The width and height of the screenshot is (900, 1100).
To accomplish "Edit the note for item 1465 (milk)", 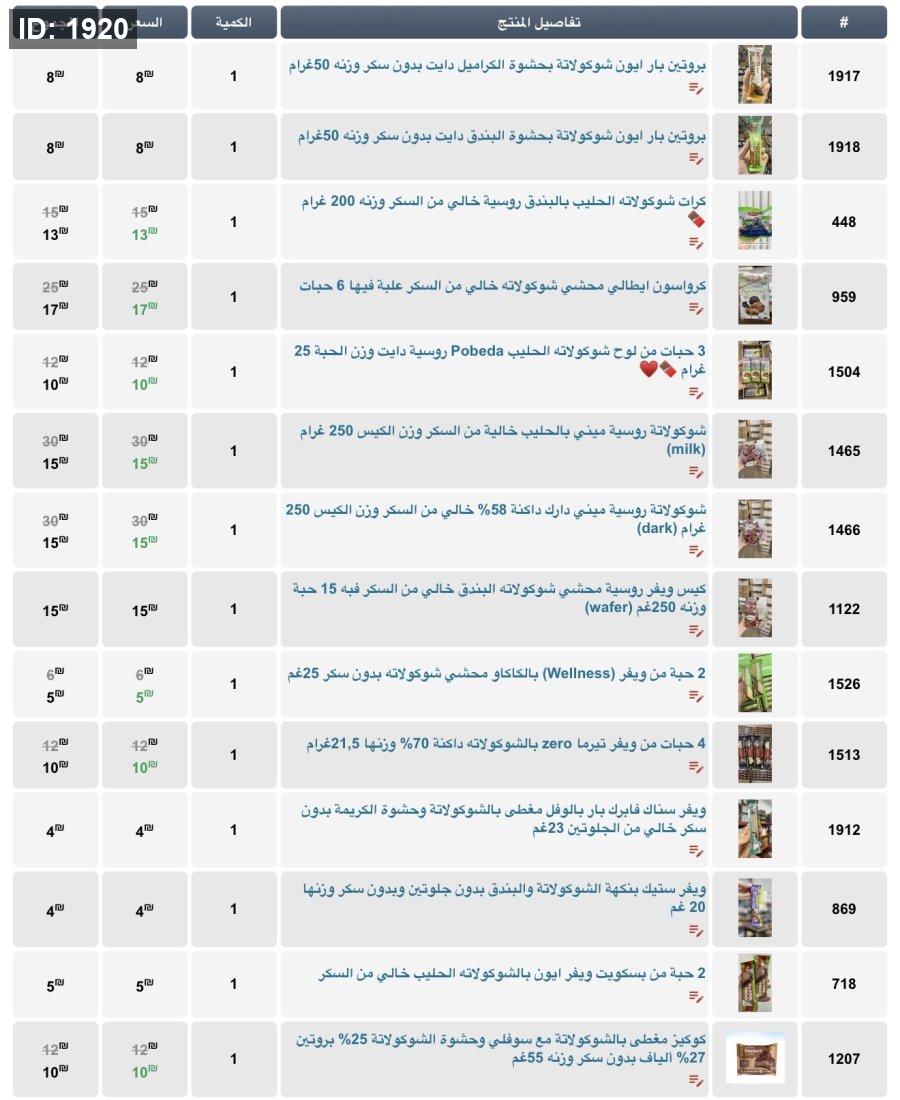I will coord(697,472).
